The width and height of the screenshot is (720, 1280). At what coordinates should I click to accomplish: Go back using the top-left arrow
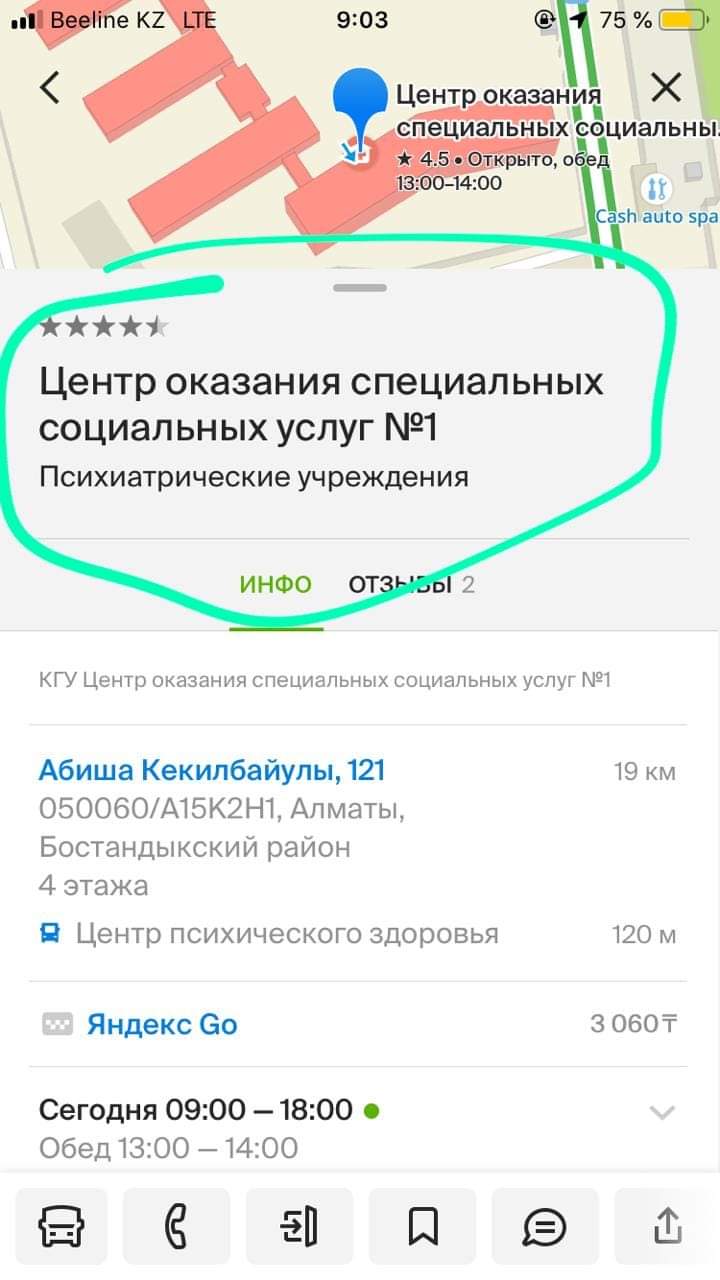(x=50, y=88)
